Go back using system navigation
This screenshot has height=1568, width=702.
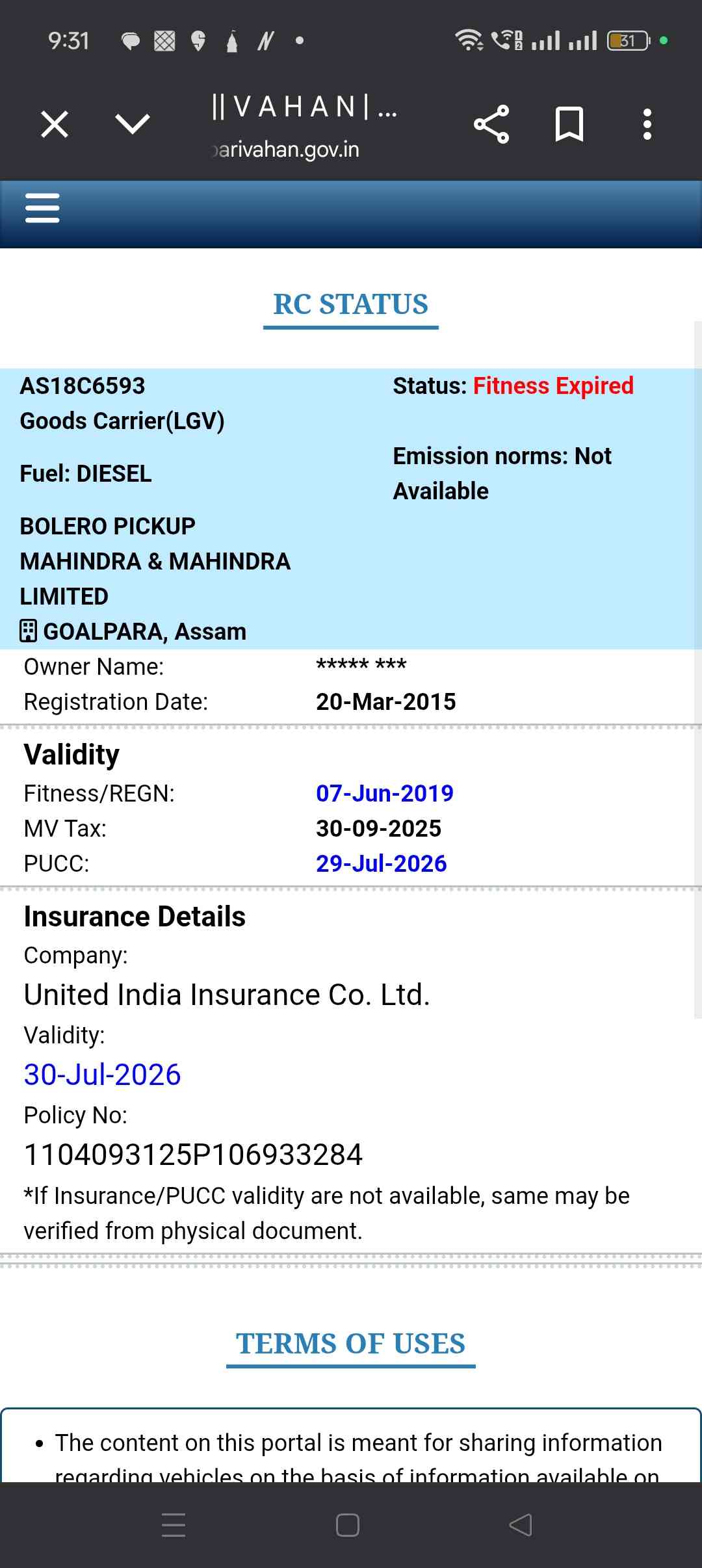[x=520, y=1524]
